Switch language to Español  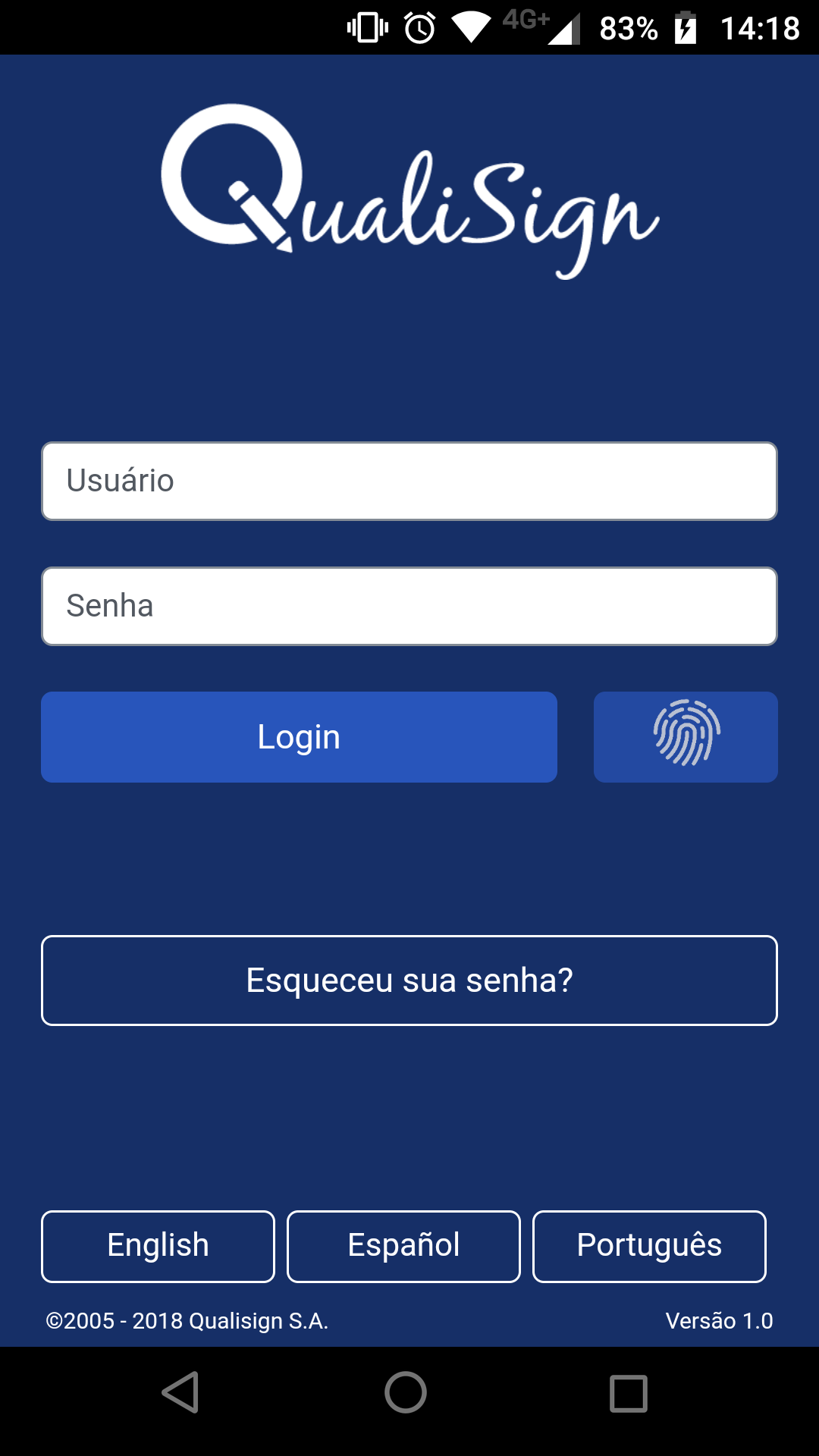403,1246
